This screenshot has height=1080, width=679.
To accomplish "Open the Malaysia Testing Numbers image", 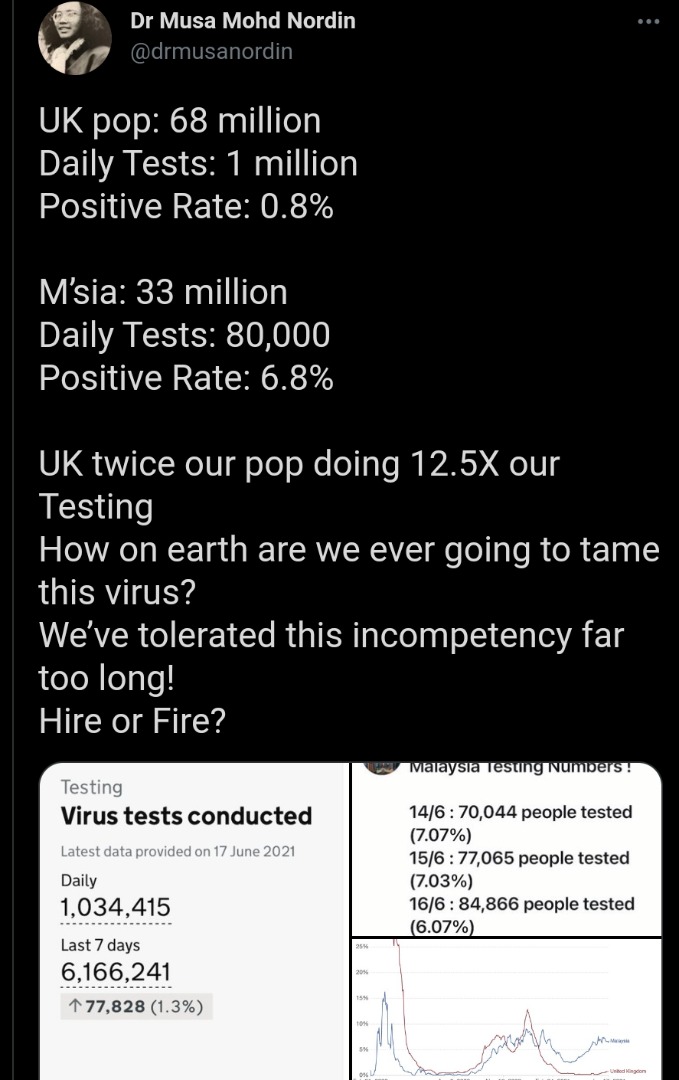I will pyautogui.click(x=506, y=850).
